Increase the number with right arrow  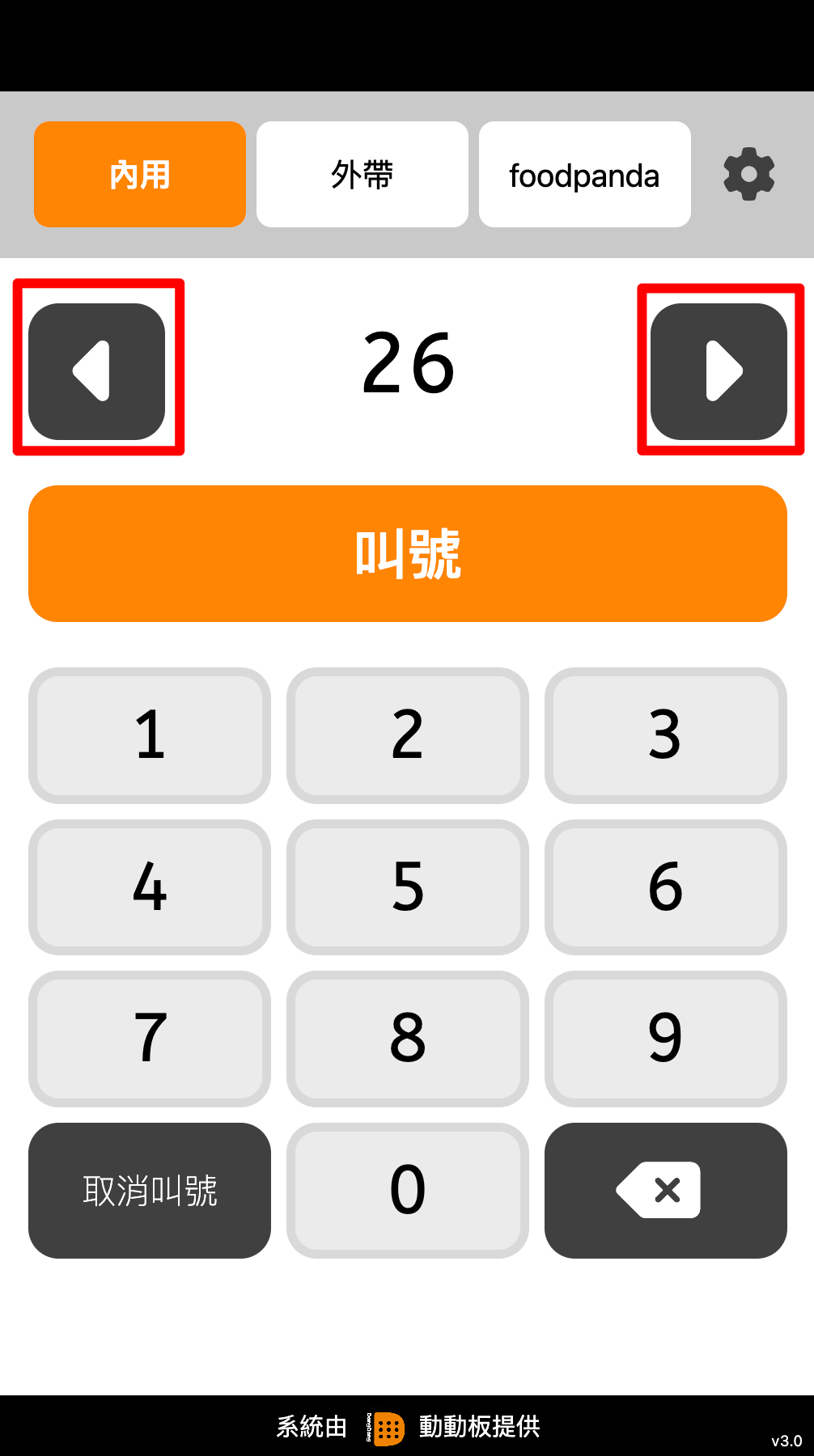[719, 371]
